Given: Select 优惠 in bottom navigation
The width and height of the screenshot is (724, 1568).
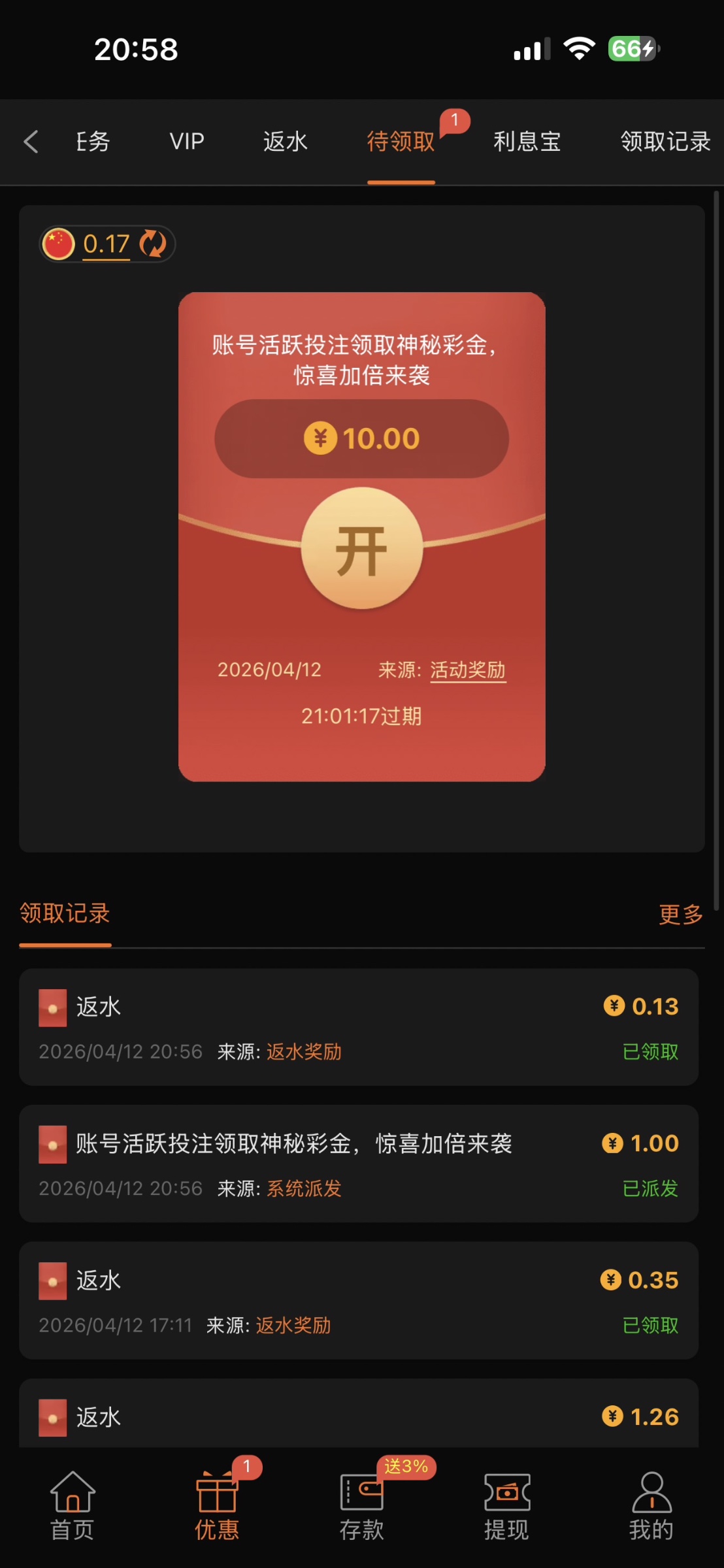Looking at the screenshot, I should coord(217,1503).
